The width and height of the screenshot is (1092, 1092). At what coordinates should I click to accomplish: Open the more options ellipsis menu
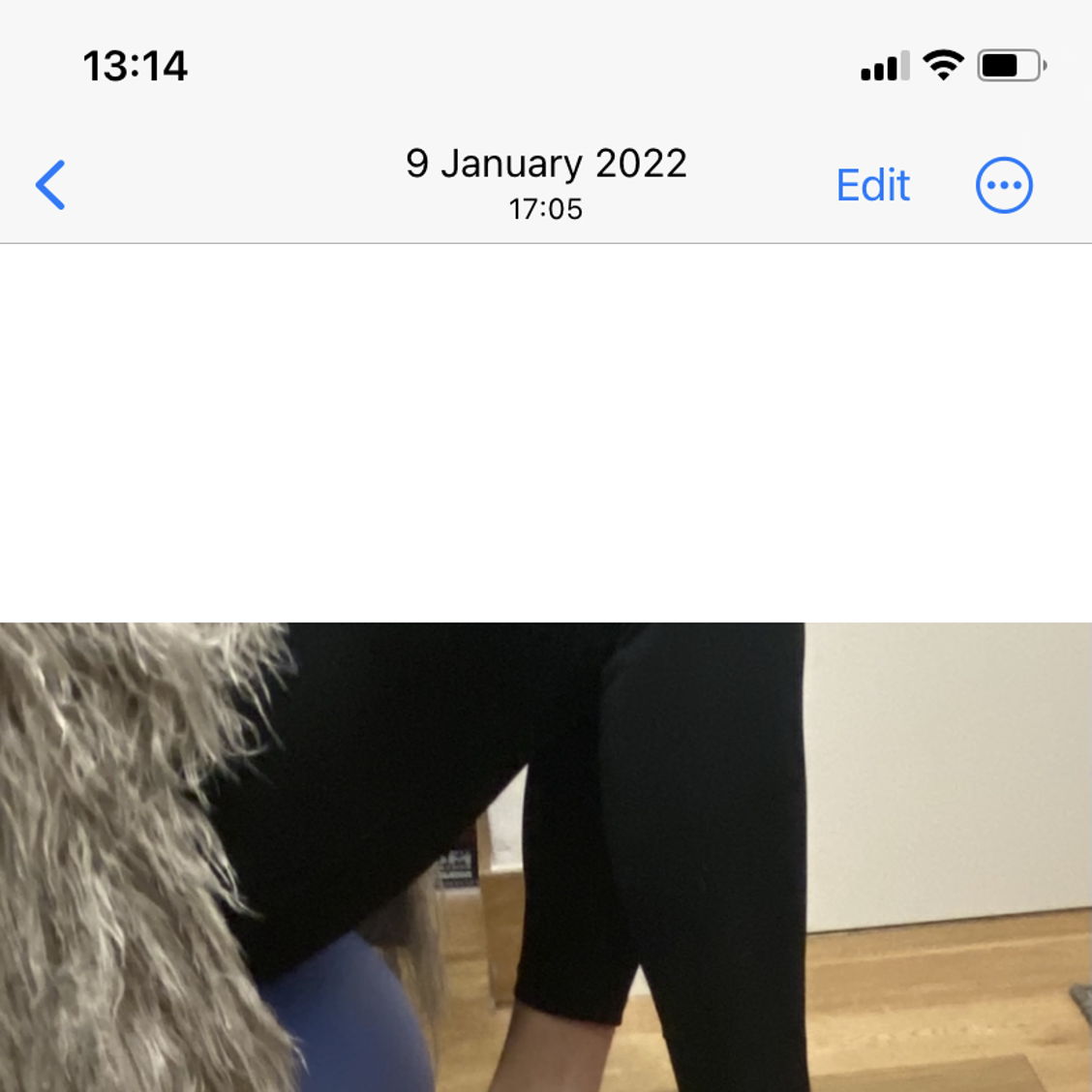(x=1004, y=185)
